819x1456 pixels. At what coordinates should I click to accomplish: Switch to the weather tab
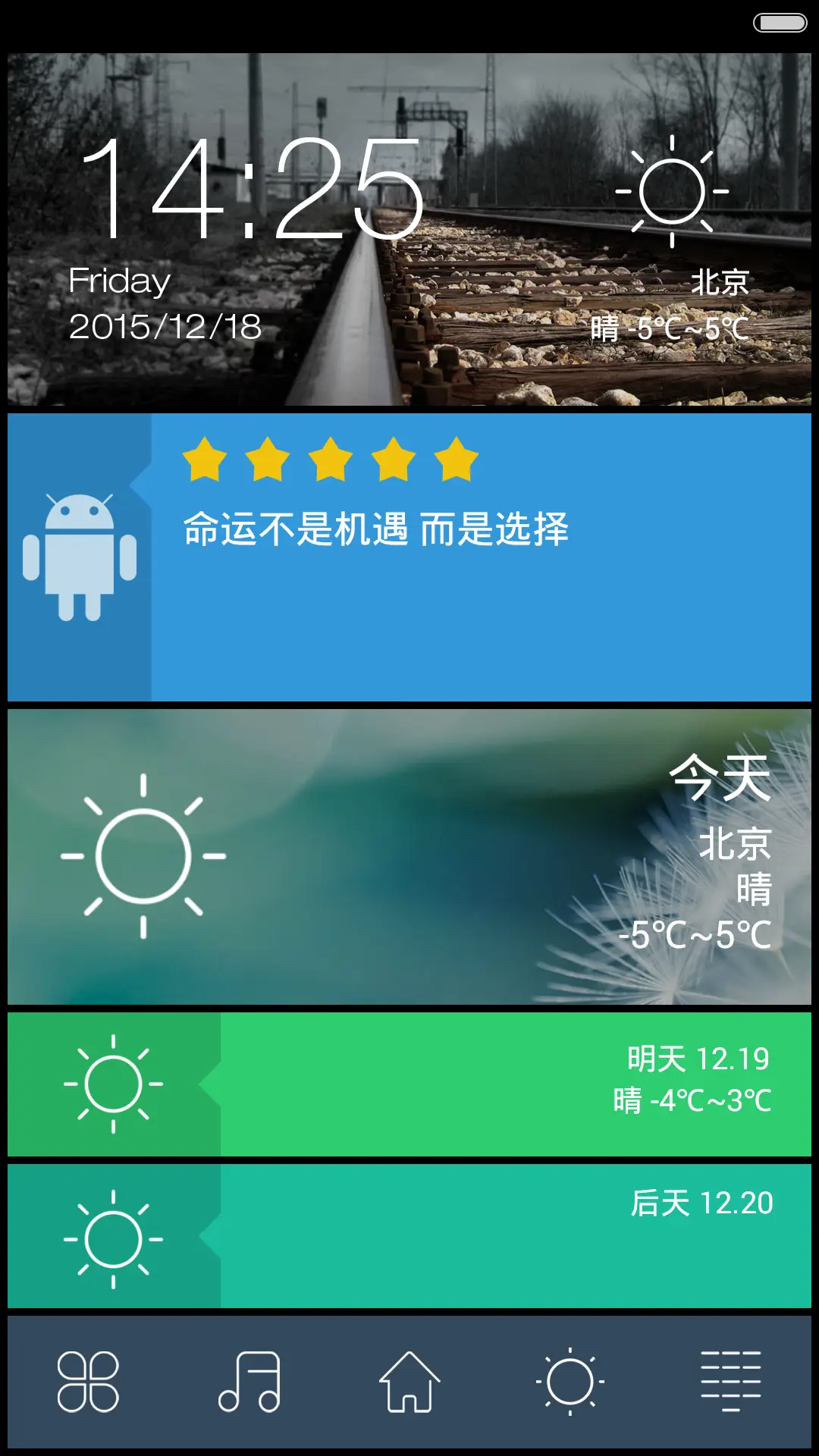click(x=570, y=1382)
